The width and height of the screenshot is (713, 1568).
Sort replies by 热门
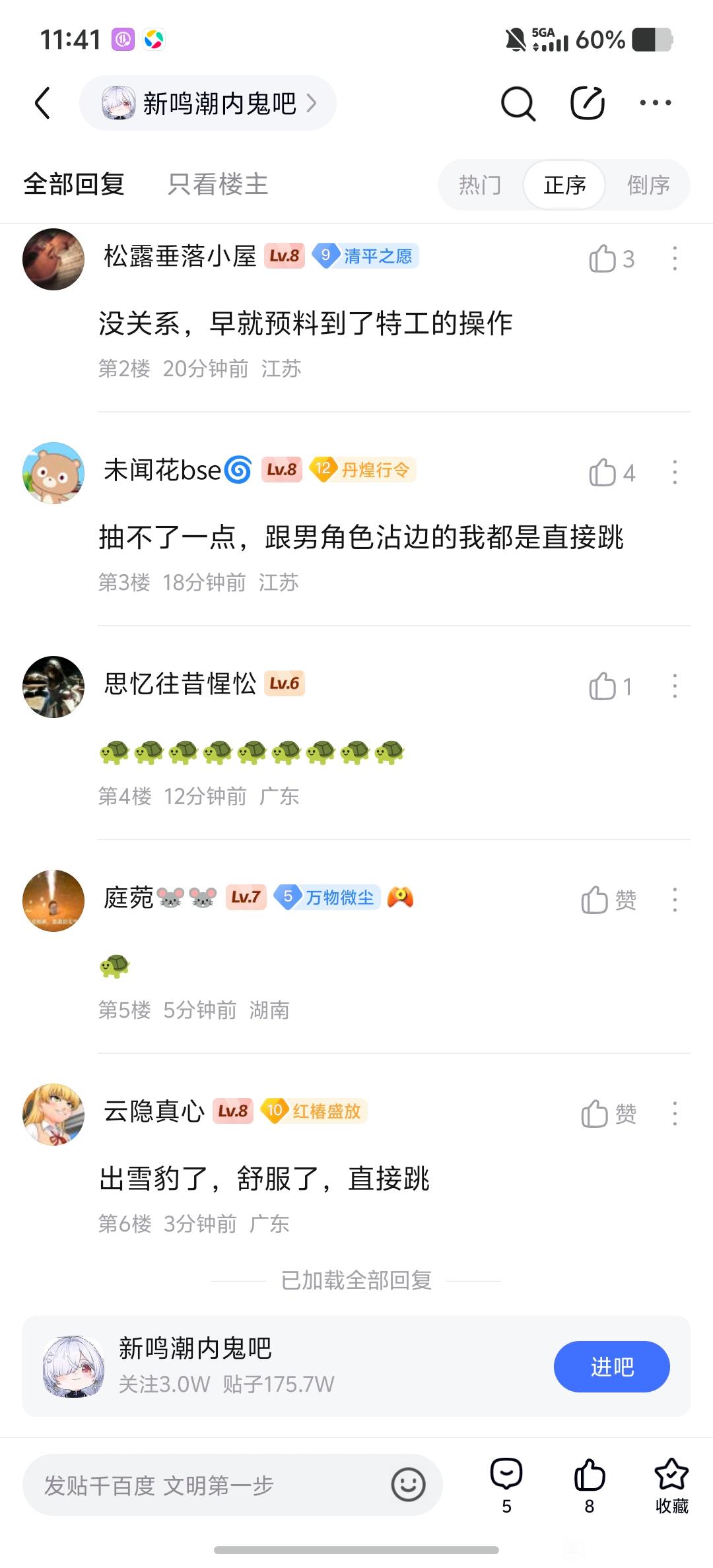click(x=480, y=185)
